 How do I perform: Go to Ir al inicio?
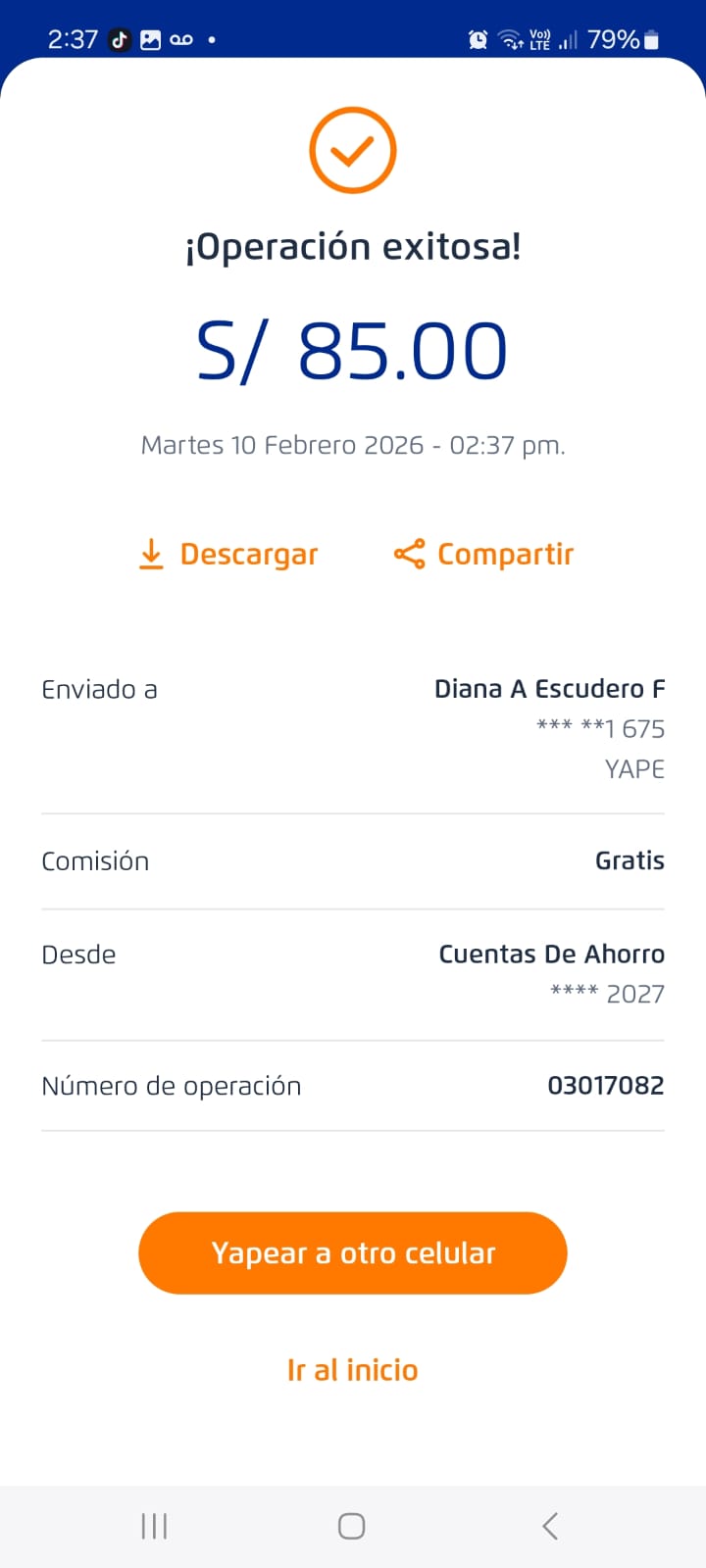coord(353,1369)
